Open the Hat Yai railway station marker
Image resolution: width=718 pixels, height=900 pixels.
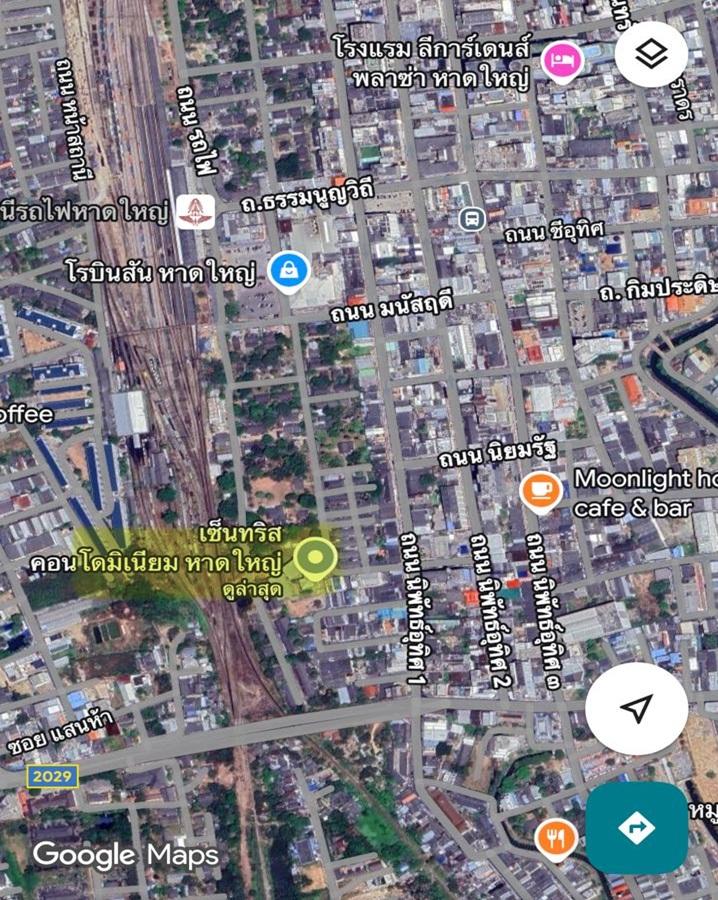(x=195, y=211)
